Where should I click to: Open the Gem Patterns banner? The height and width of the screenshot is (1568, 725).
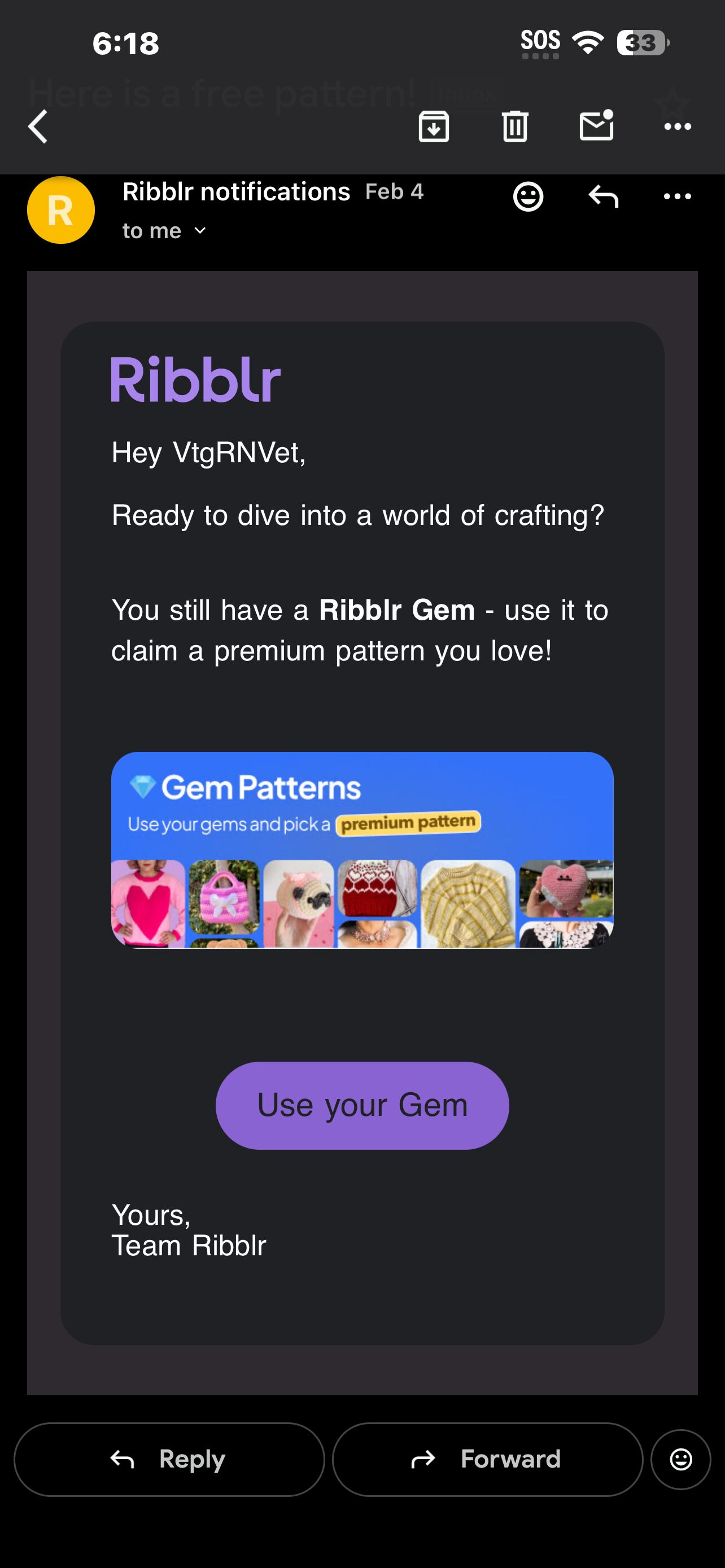(362, 849)
